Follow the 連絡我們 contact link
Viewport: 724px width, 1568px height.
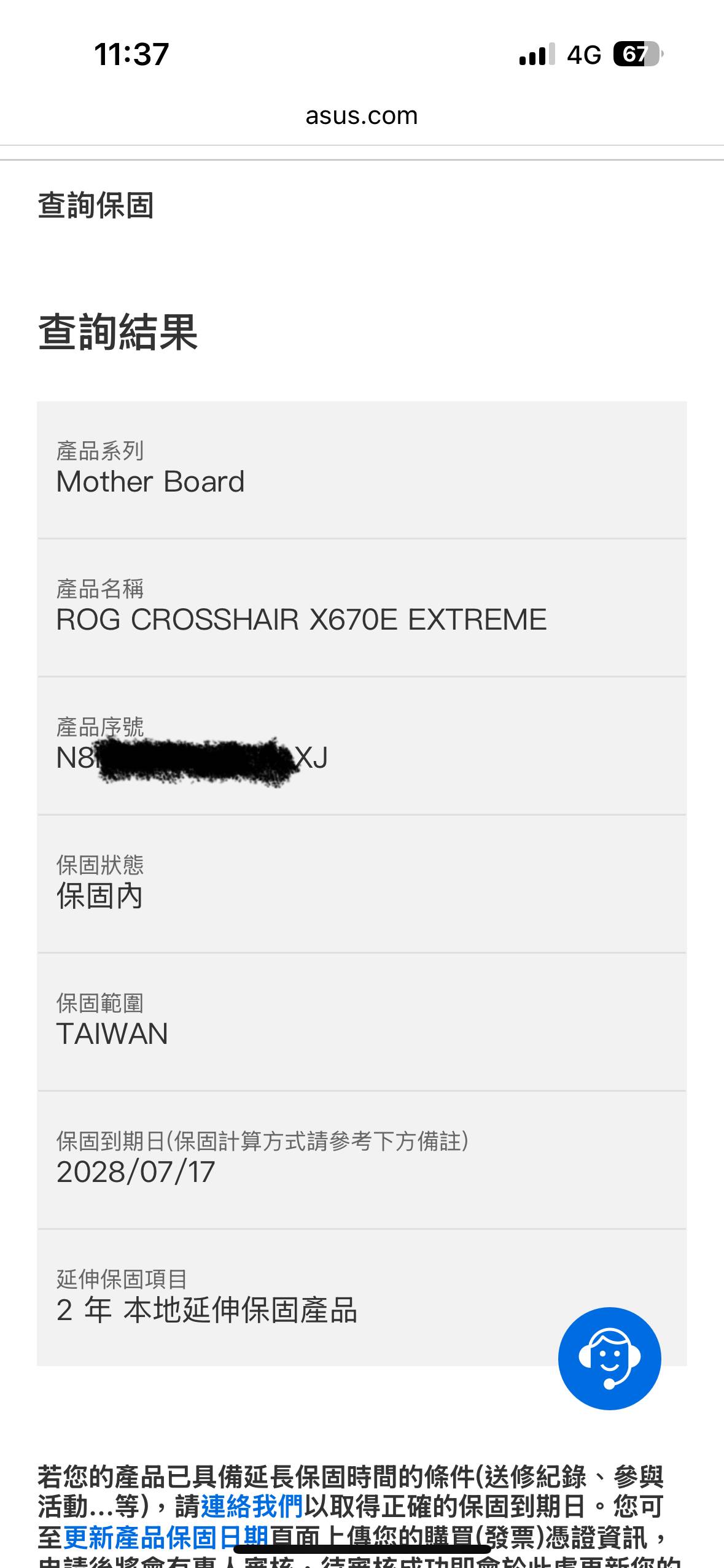point(252,1507)
